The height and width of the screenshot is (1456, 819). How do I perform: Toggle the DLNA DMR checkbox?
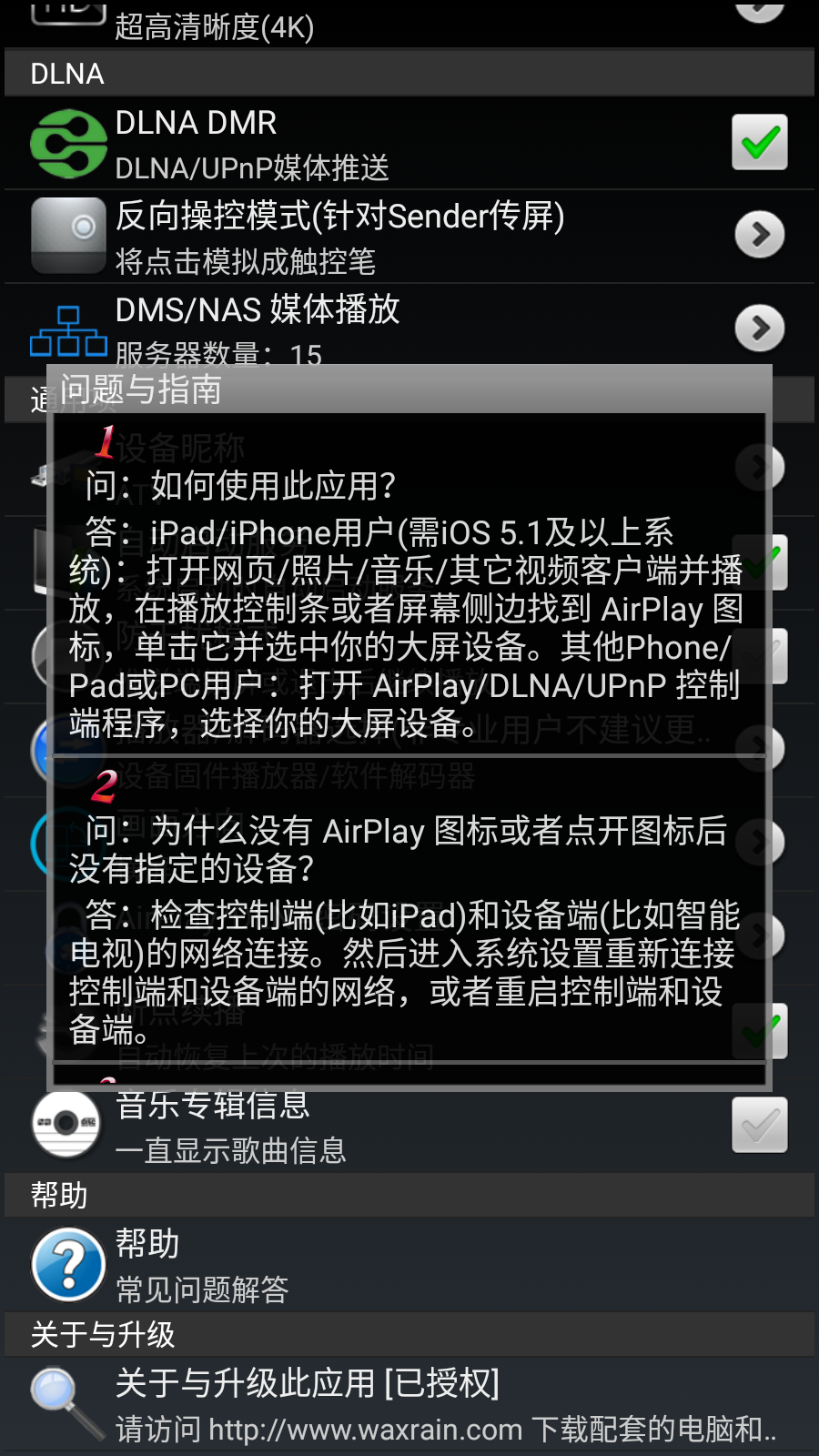pos(759,142)
